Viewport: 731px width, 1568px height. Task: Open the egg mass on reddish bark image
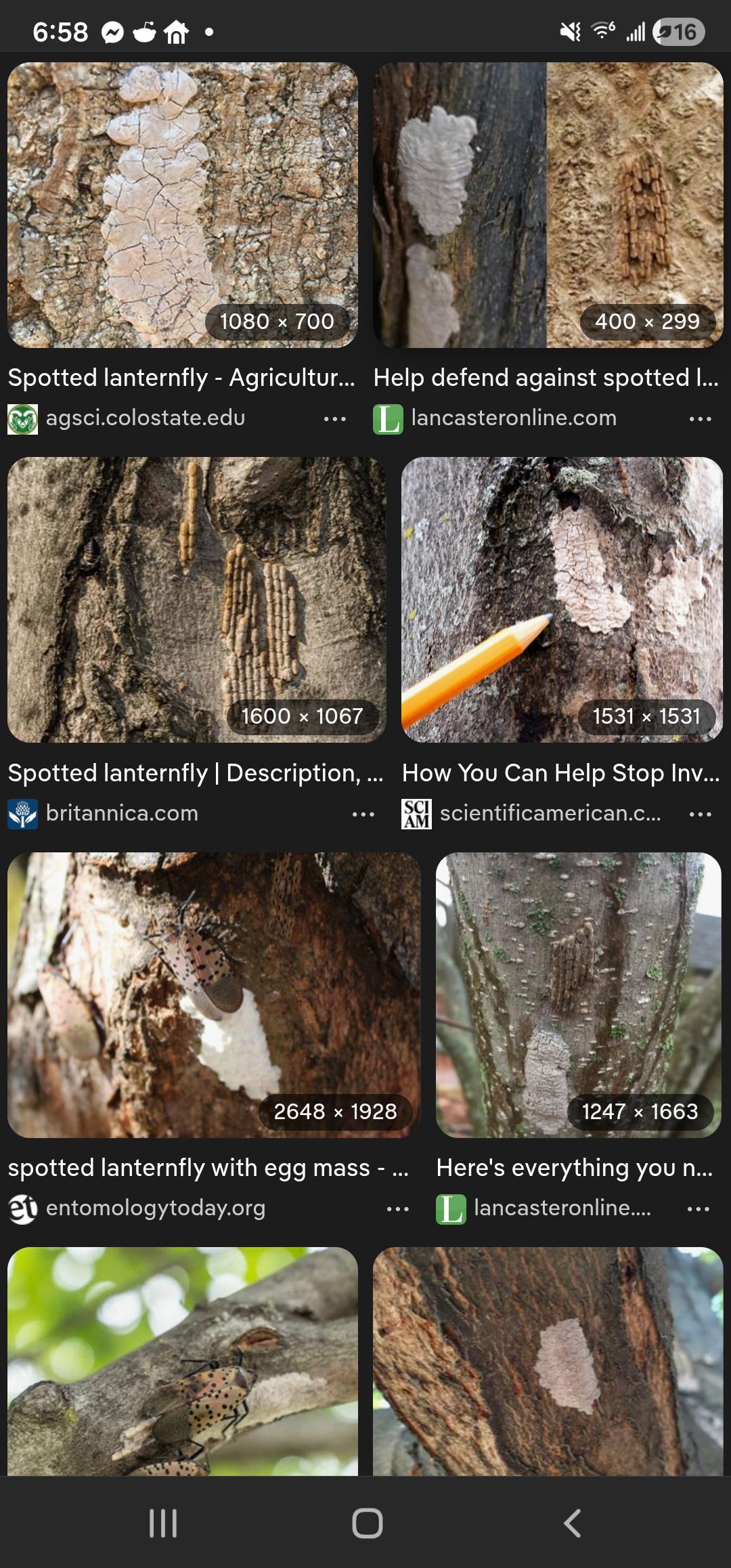(x=548, y=1361)
